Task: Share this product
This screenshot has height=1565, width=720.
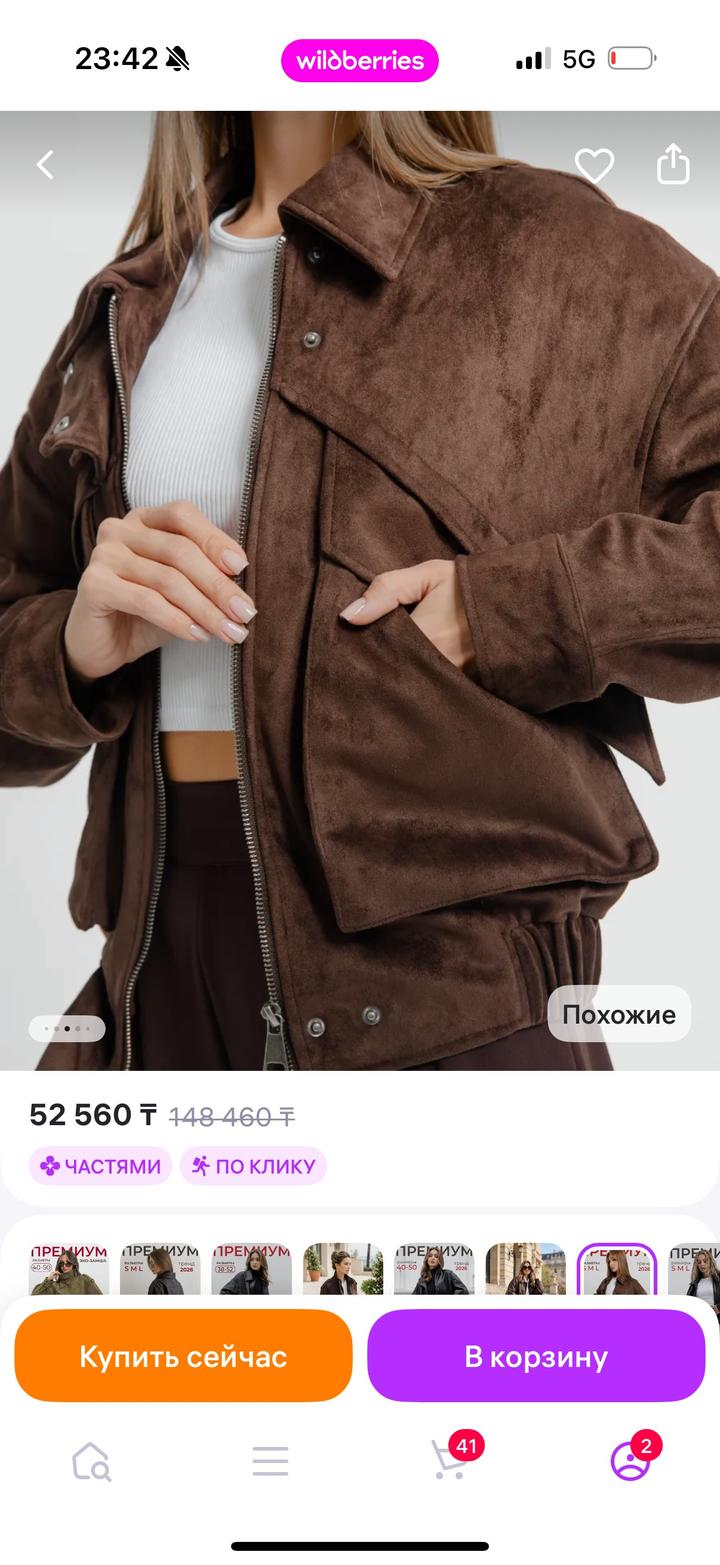Action: click(673, 165)
